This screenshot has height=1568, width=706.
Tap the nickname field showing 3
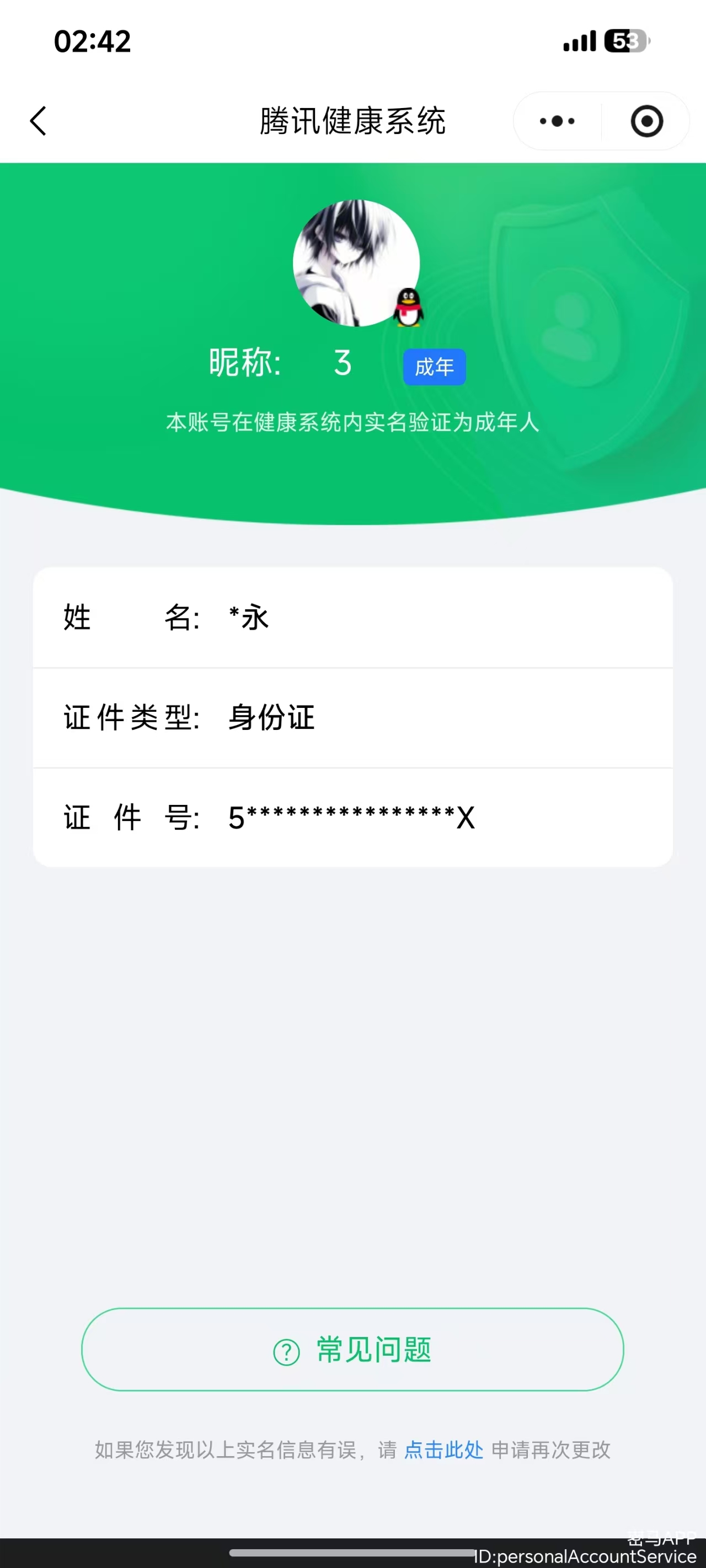343,363
